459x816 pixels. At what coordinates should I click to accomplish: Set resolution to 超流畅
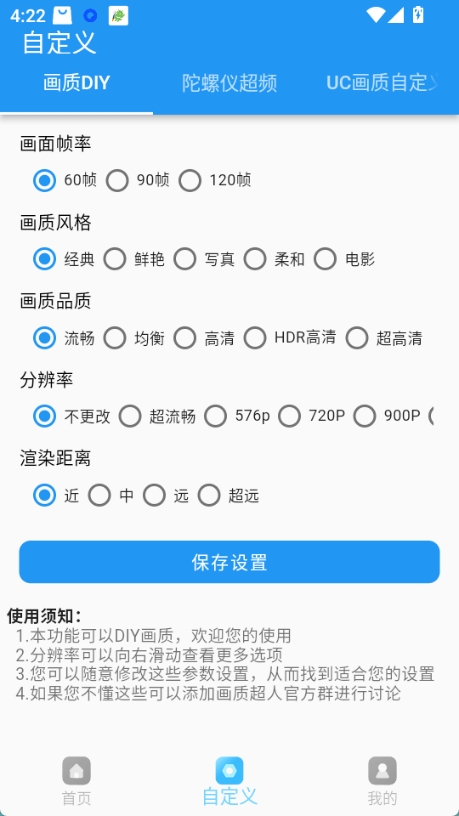tap(157, 416)
